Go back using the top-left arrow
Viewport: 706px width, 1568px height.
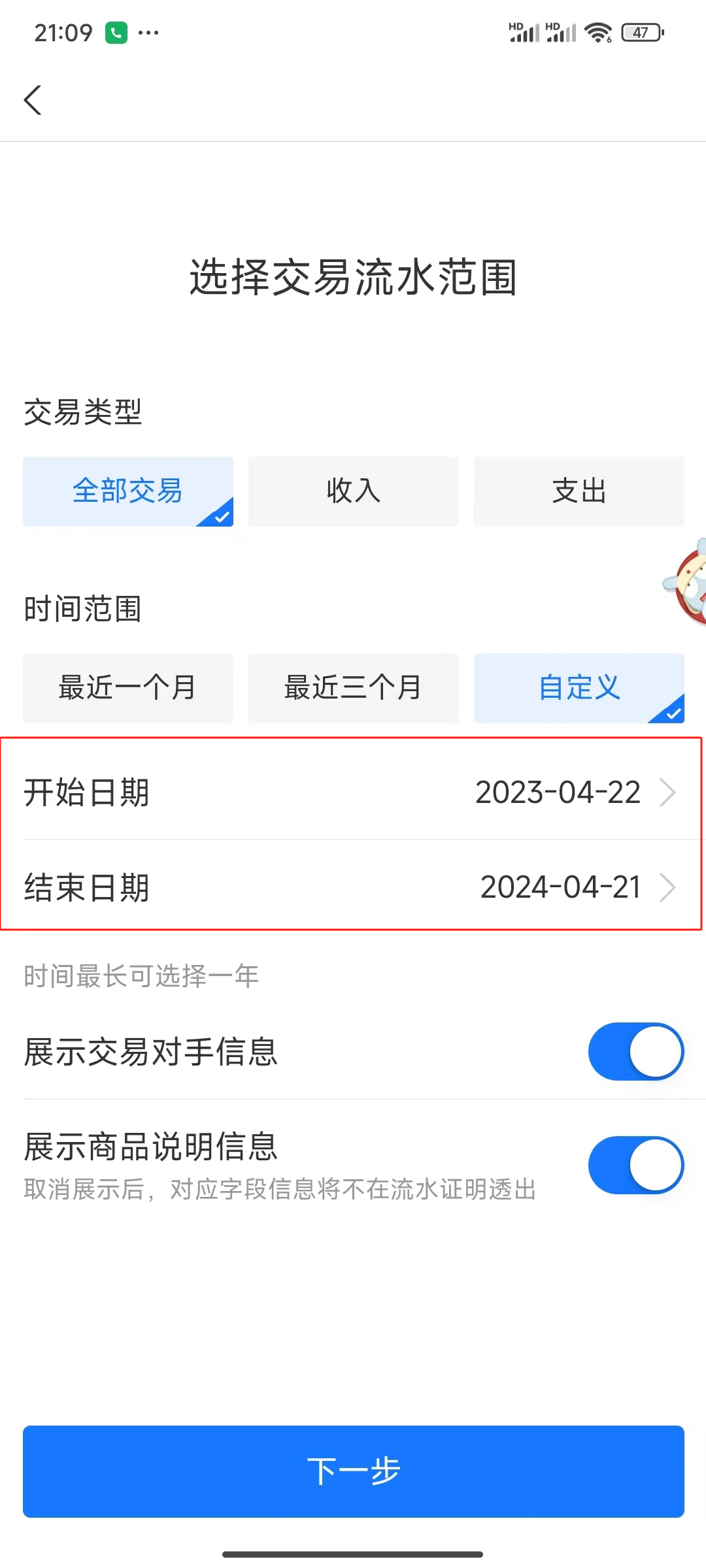click(x=33, y=100)
